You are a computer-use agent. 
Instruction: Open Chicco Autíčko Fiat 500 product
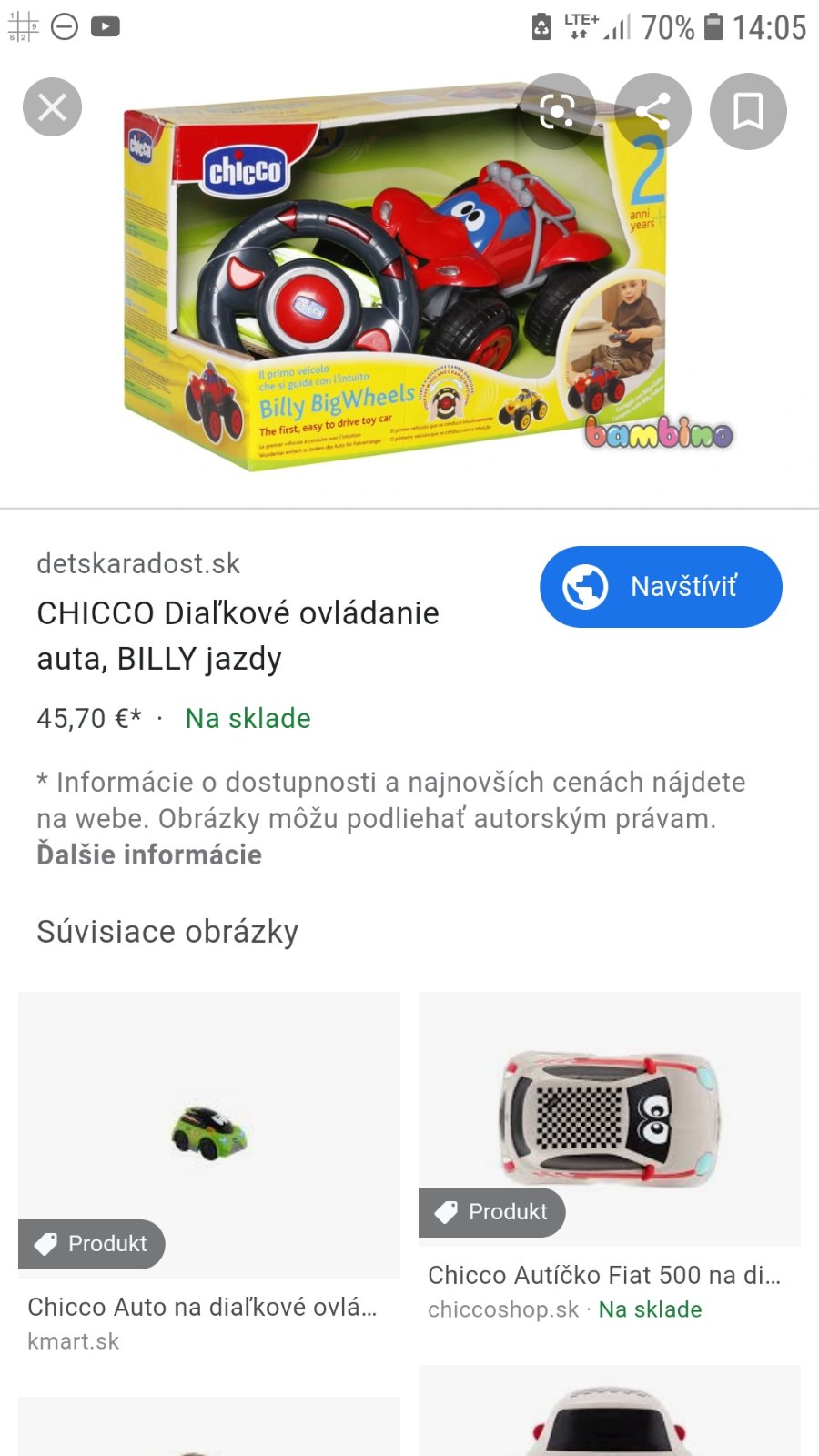(x=609, y=1119)
